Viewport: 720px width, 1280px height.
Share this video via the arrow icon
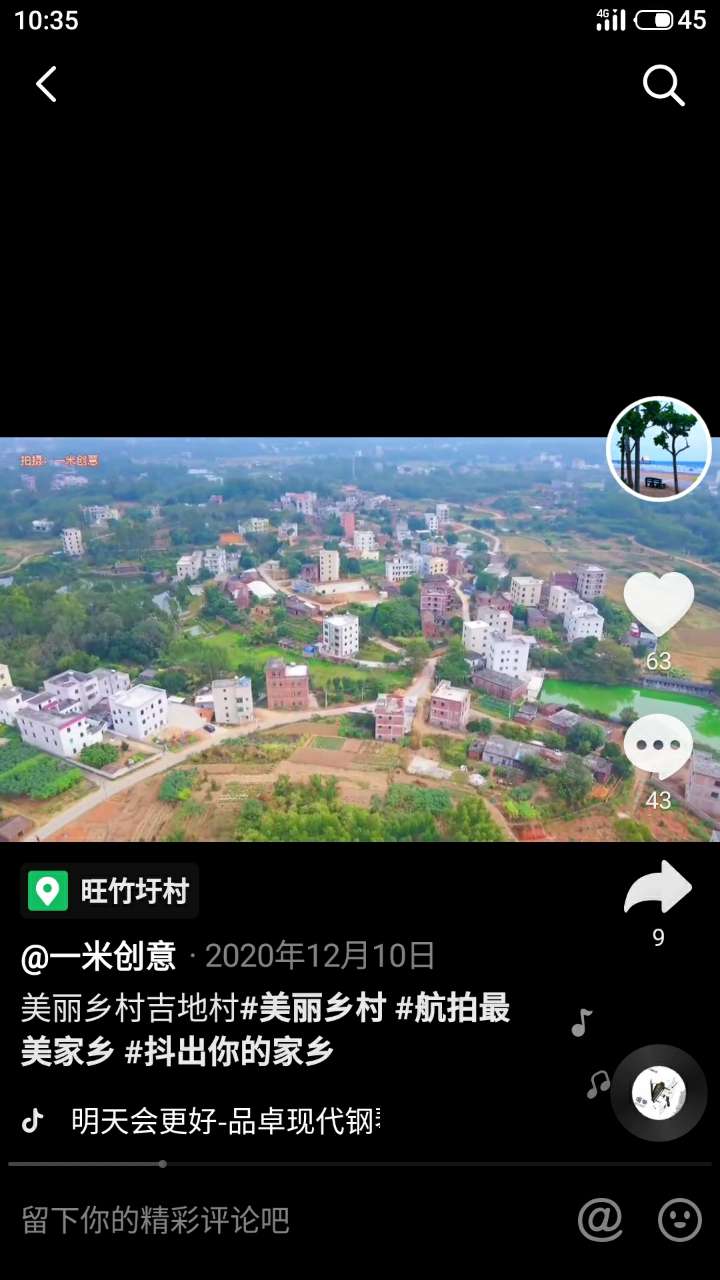tap(658, 888)
